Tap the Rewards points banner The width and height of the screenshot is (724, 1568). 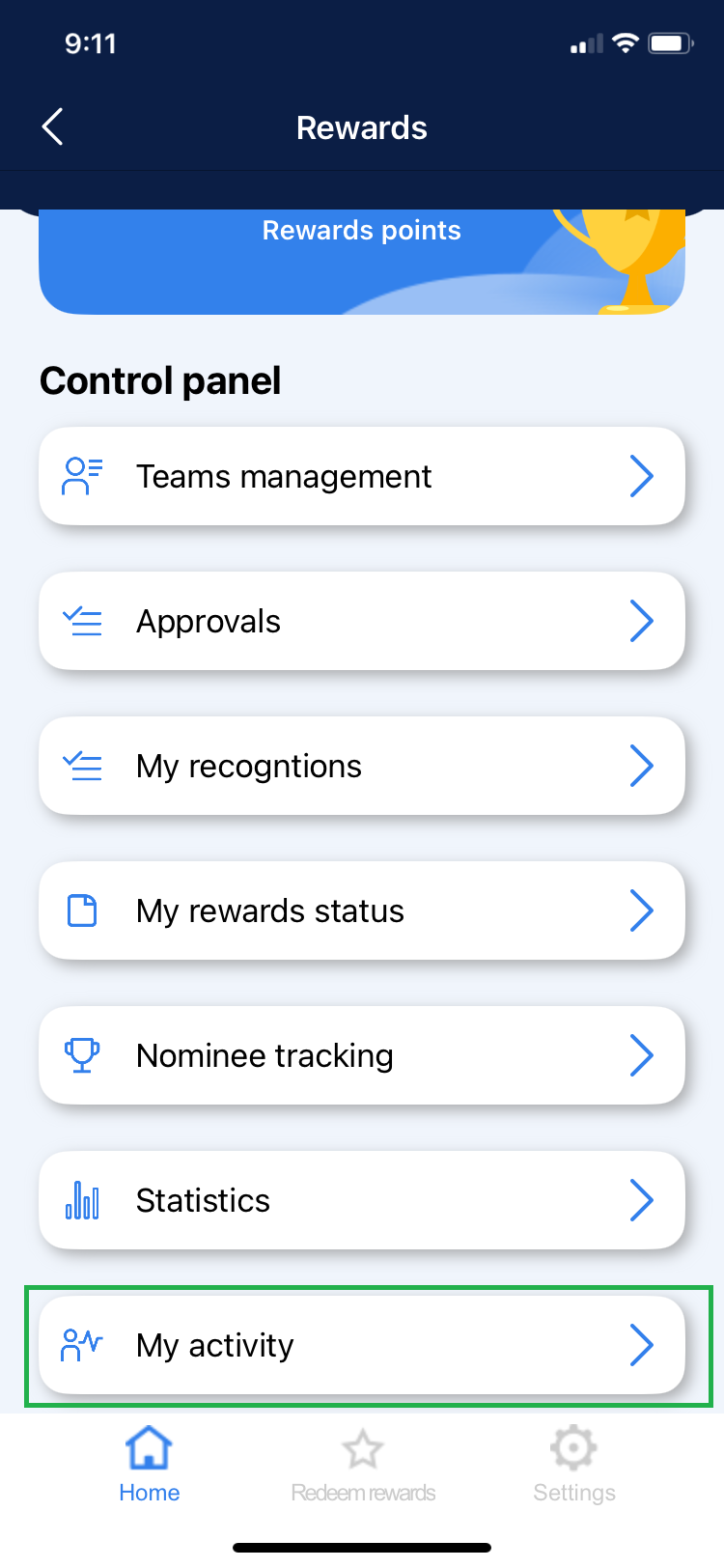(x=361, y=261)
